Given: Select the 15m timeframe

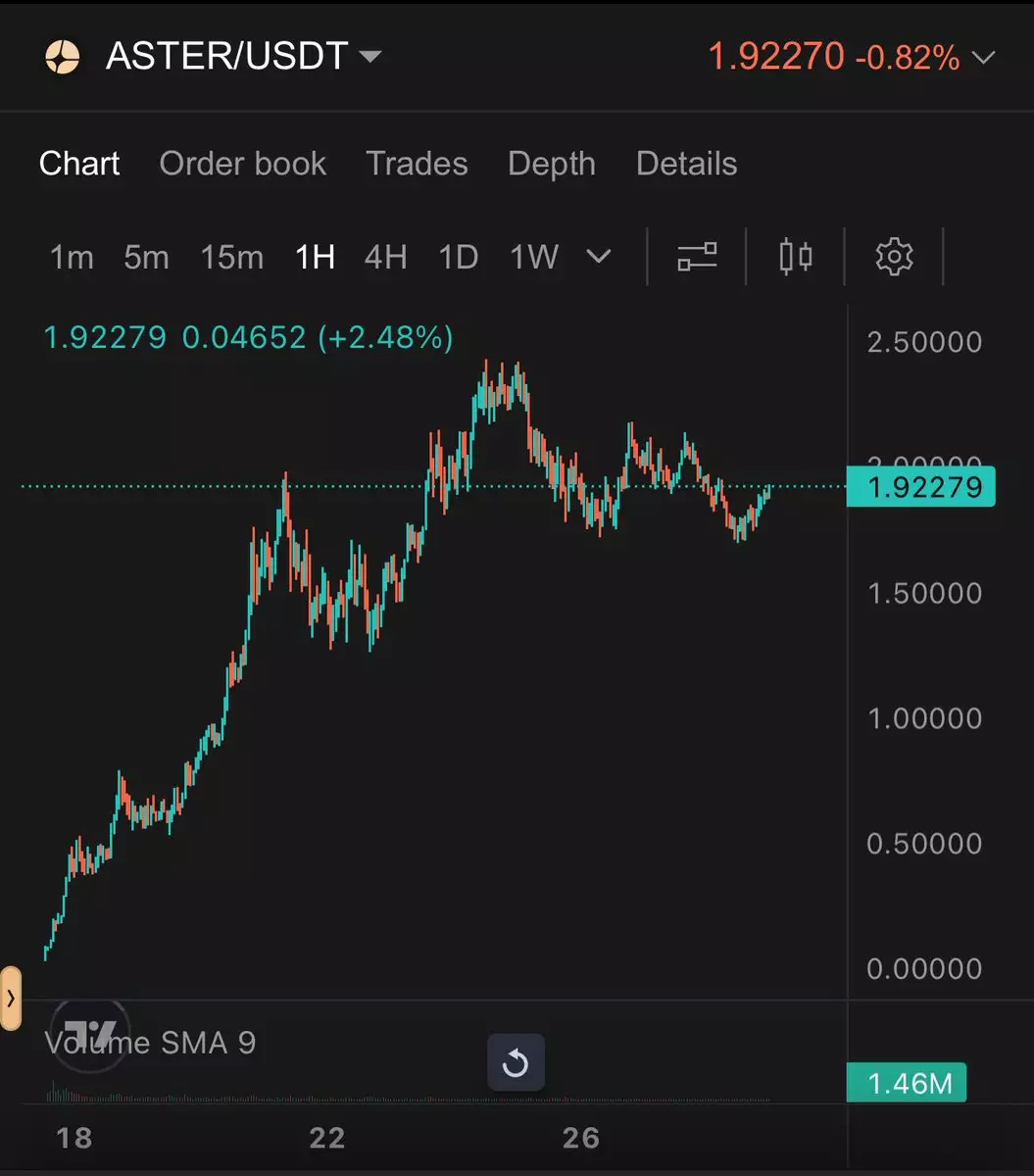Looking at the screenshot, I should pyautogui.click(x=231, y=258).
